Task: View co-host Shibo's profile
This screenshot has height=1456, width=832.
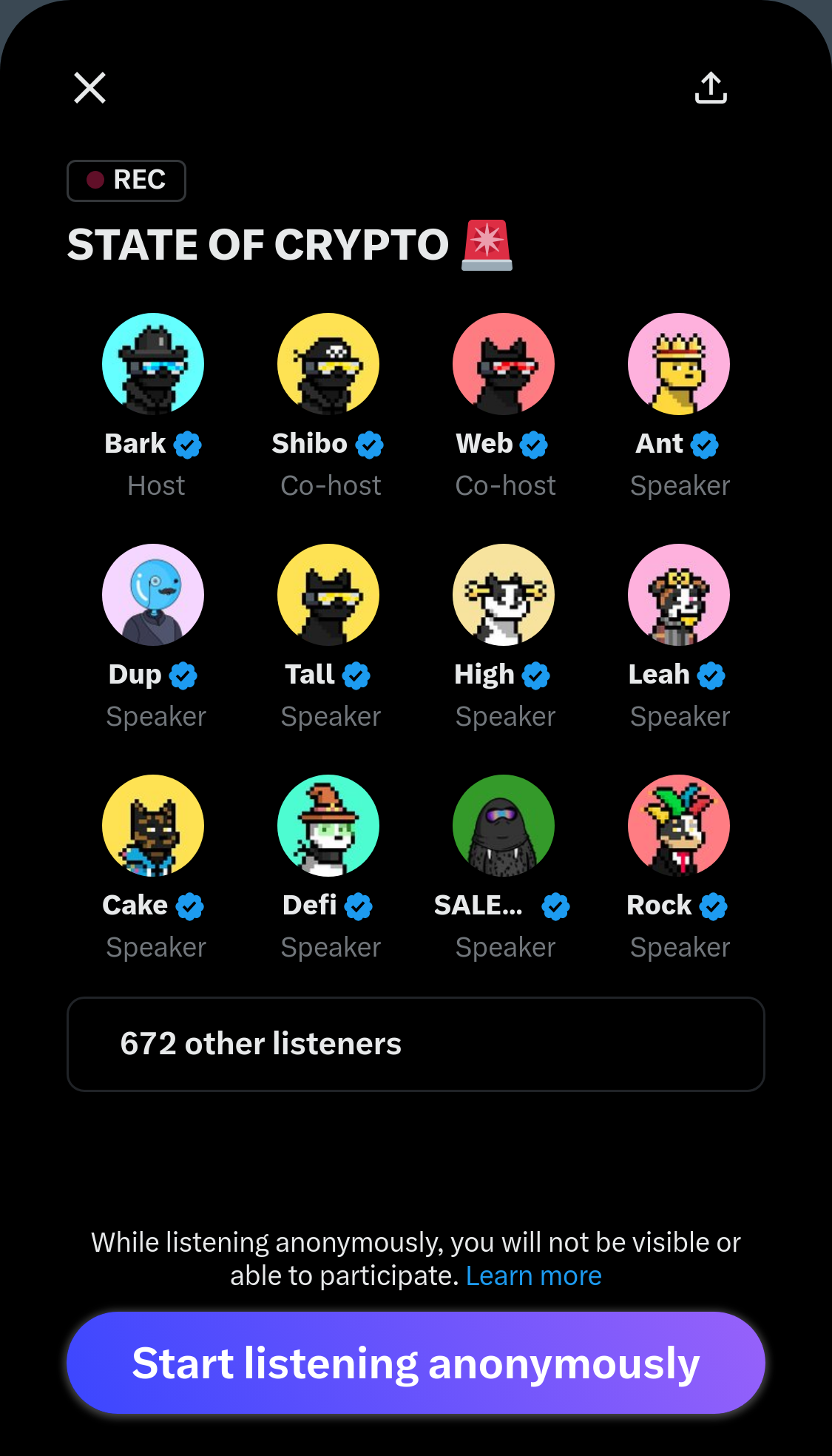Action: 328,364
